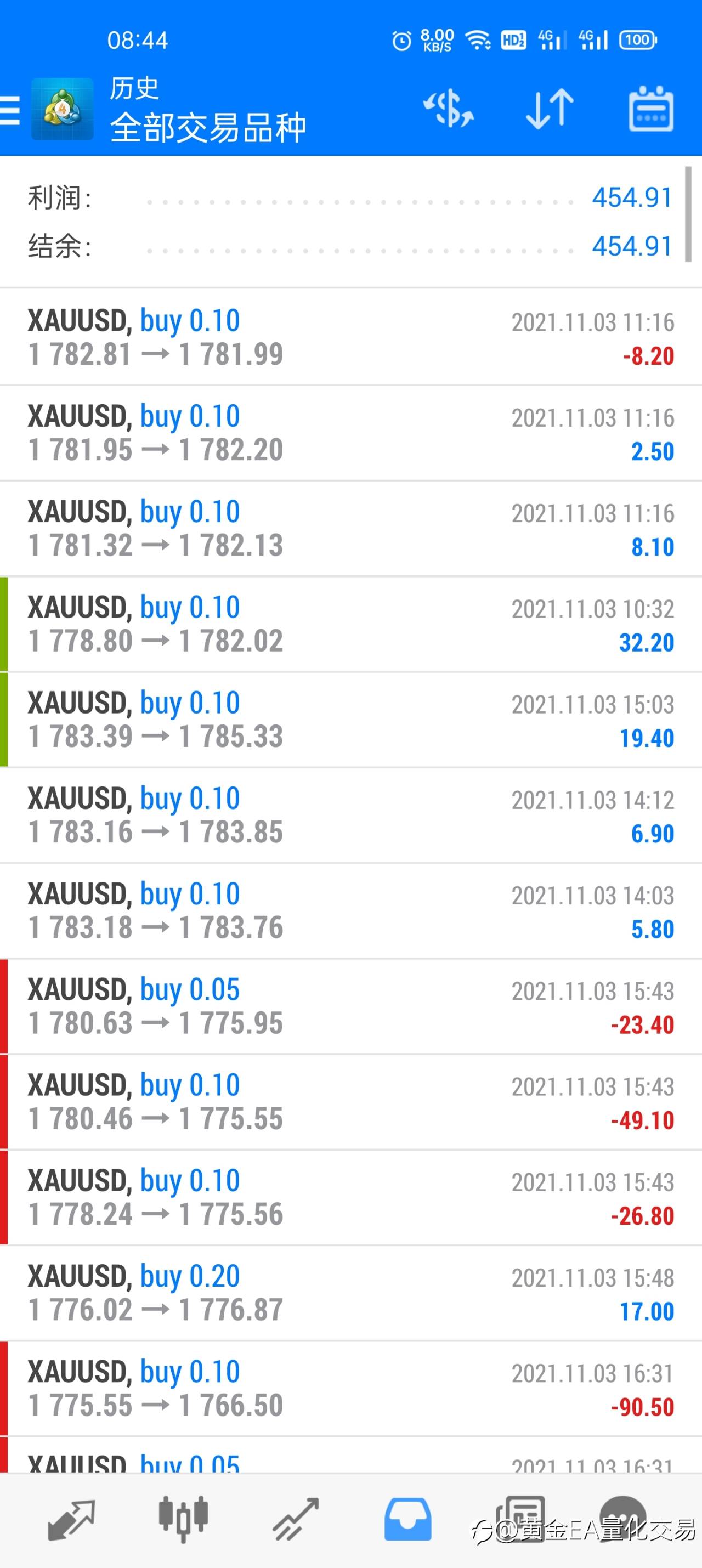Switch to the candlestick Chart tab
702x1568 pixels.
click(x=183, y=1519)
